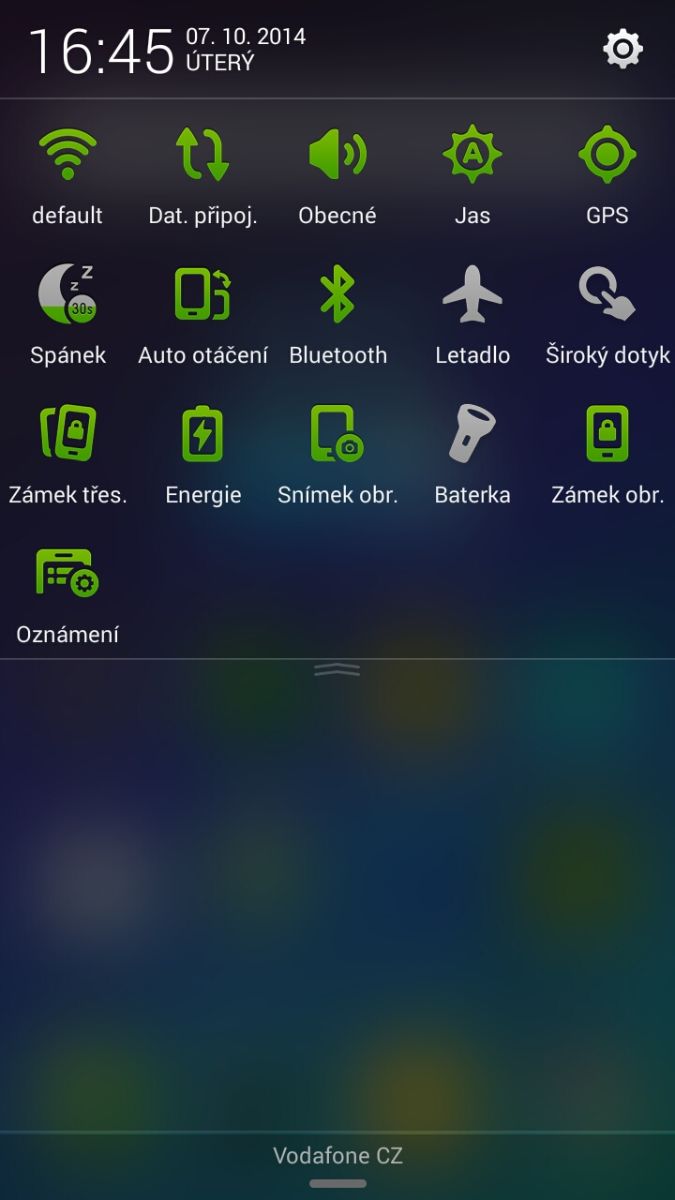The height and width of the screenshot is (1200, 675).
Task: Turn off Bluetooth
Action: point(338,296)
